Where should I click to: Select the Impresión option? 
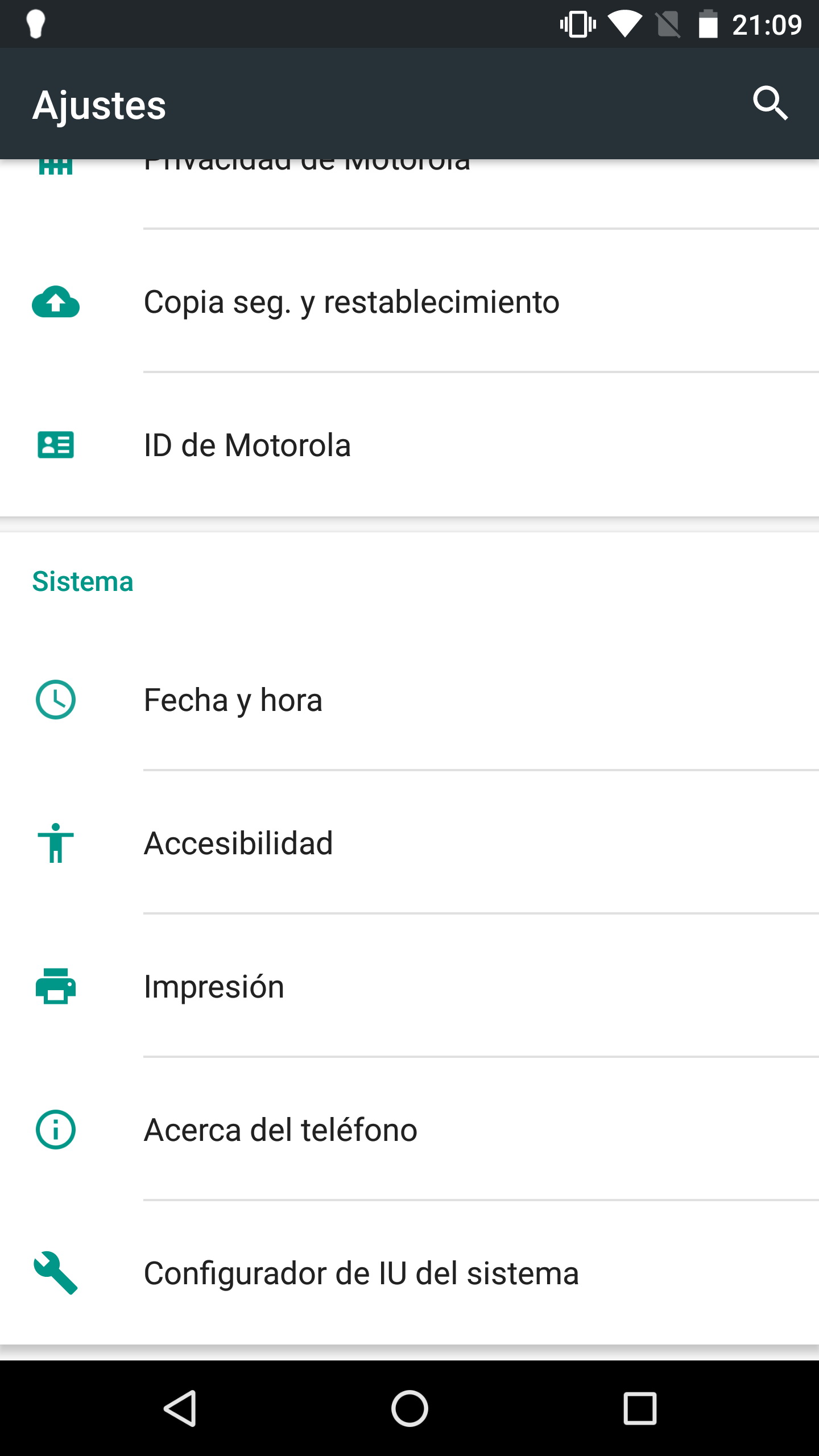[214, 986]
